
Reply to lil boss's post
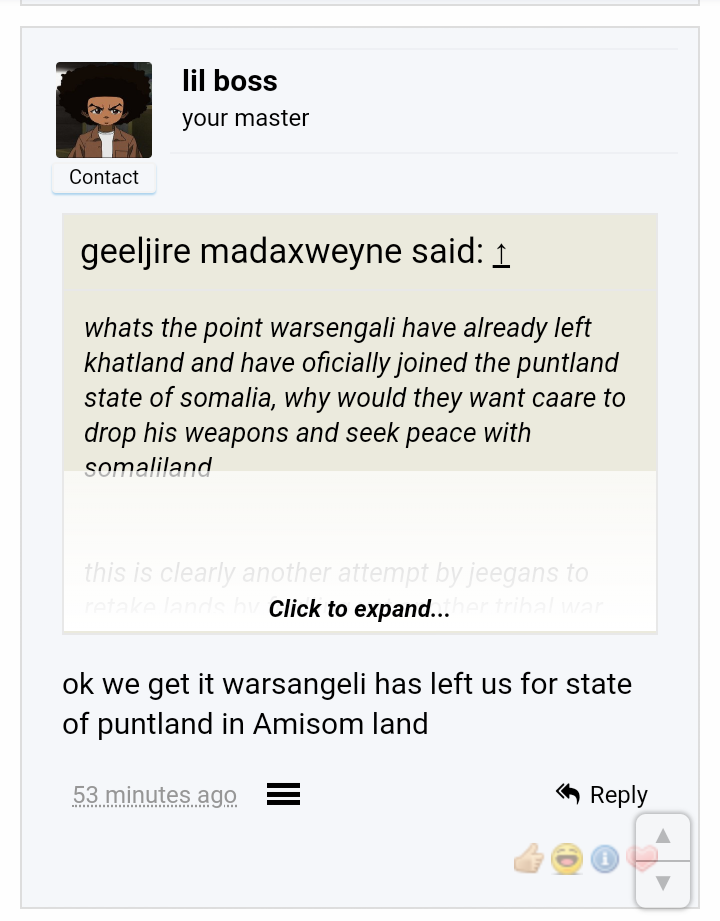[x=602, y=794]
